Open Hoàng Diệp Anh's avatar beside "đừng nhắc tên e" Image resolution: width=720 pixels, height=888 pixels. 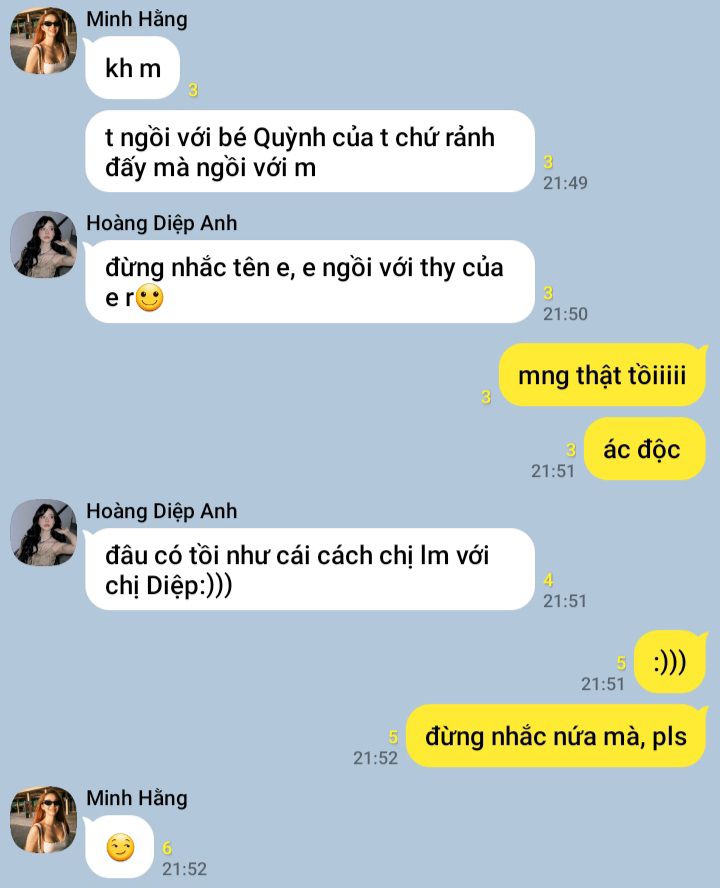(x=43, y=244)
